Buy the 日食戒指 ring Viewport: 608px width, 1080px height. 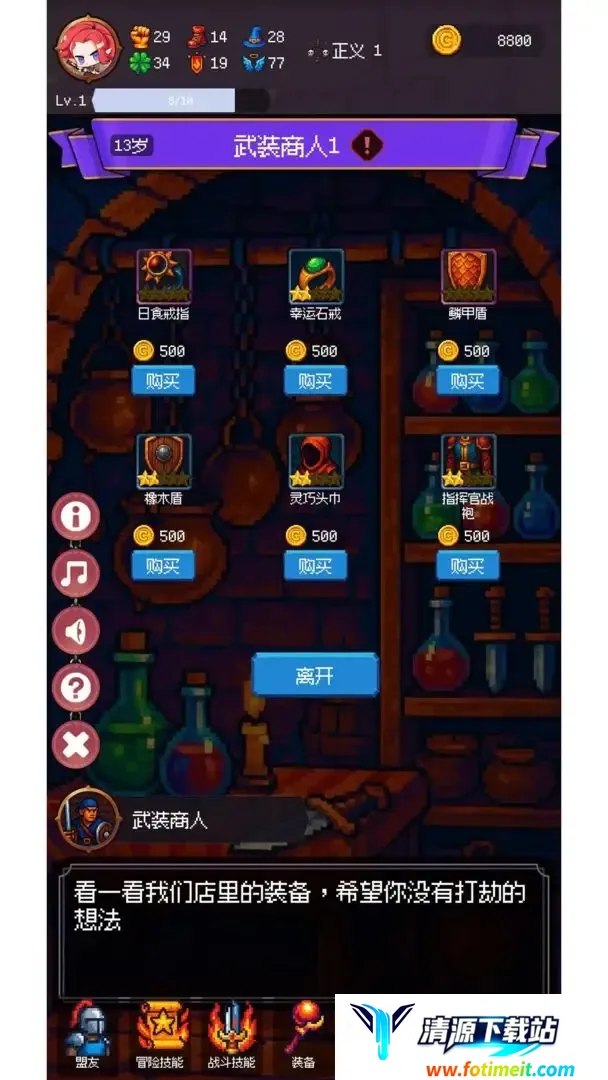163,381
